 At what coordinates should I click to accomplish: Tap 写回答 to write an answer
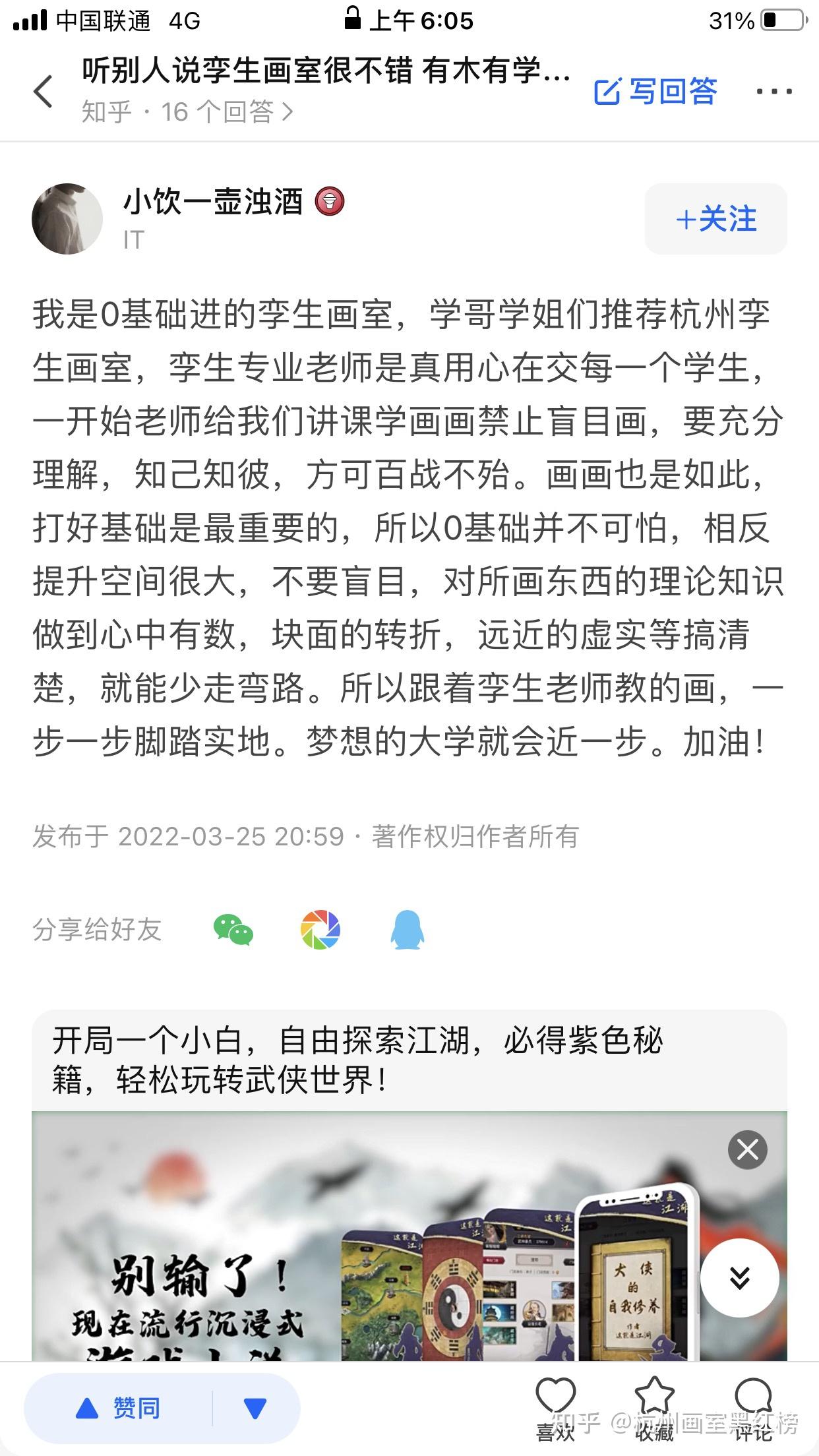(655, 91)
